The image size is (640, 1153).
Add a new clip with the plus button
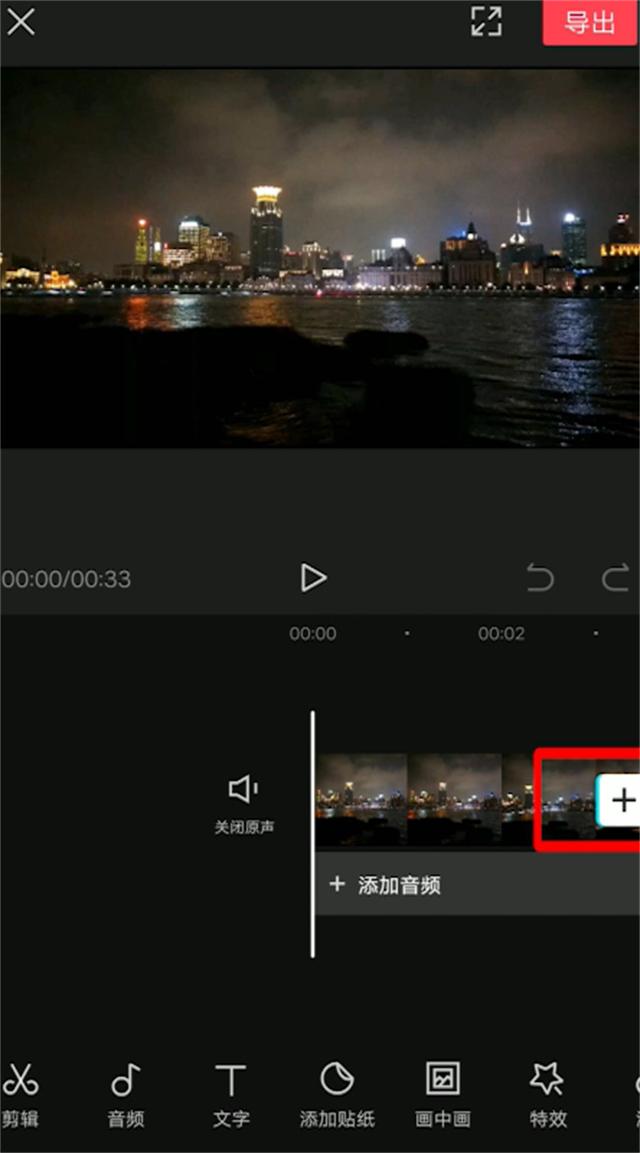click(621, 800)
